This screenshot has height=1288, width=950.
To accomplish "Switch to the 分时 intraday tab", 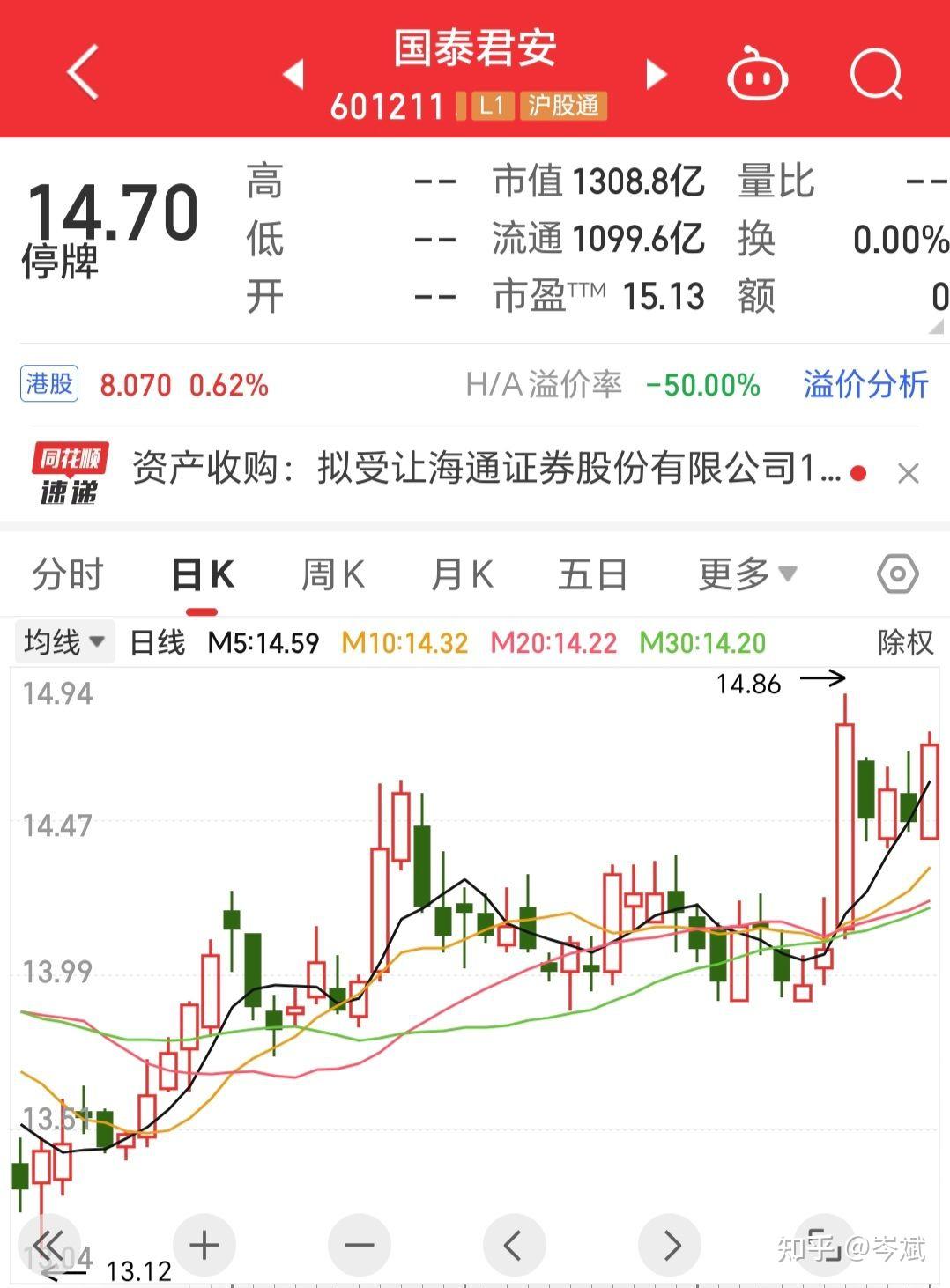I will (66, 573).
